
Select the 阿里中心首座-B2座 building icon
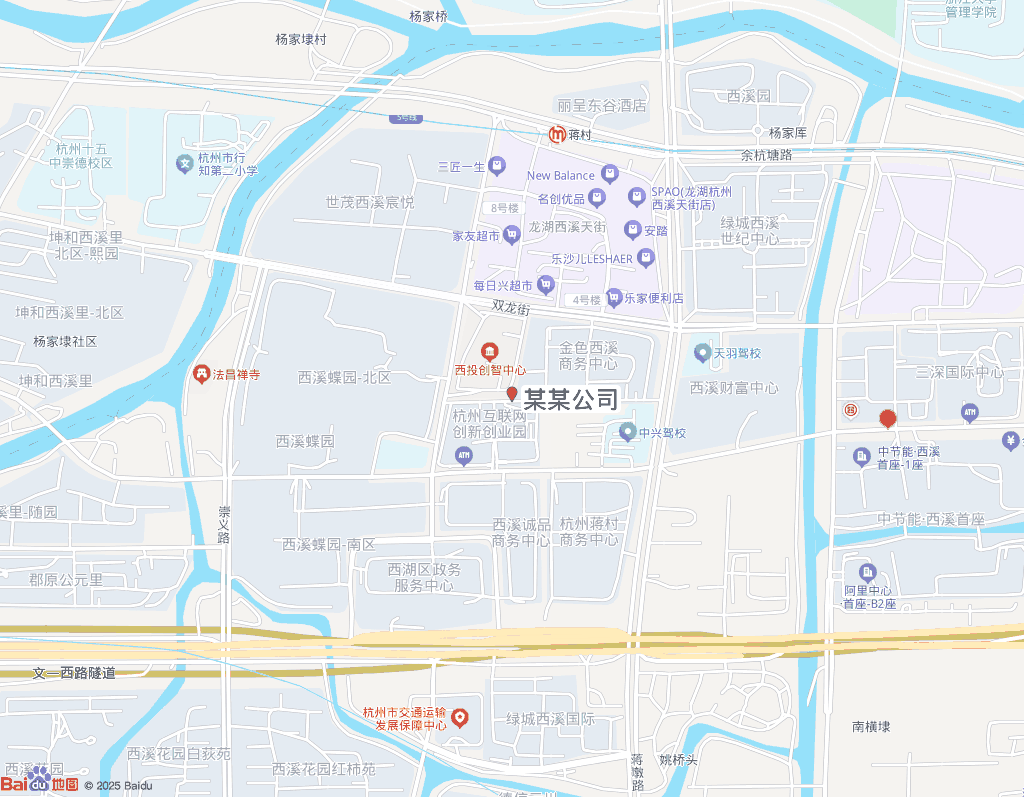point(866,572)
